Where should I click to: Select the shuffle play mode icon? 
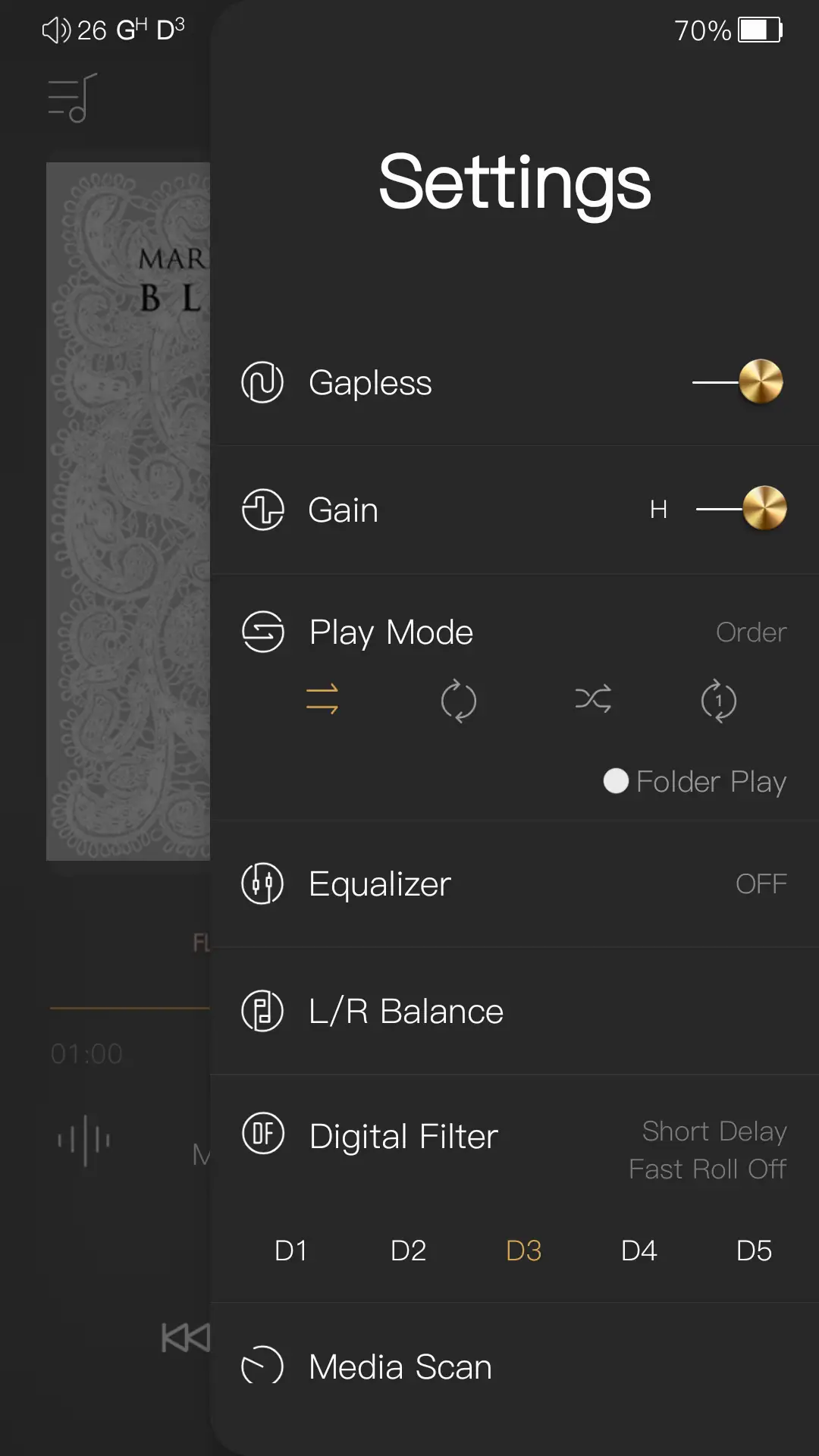coord(593,700)
